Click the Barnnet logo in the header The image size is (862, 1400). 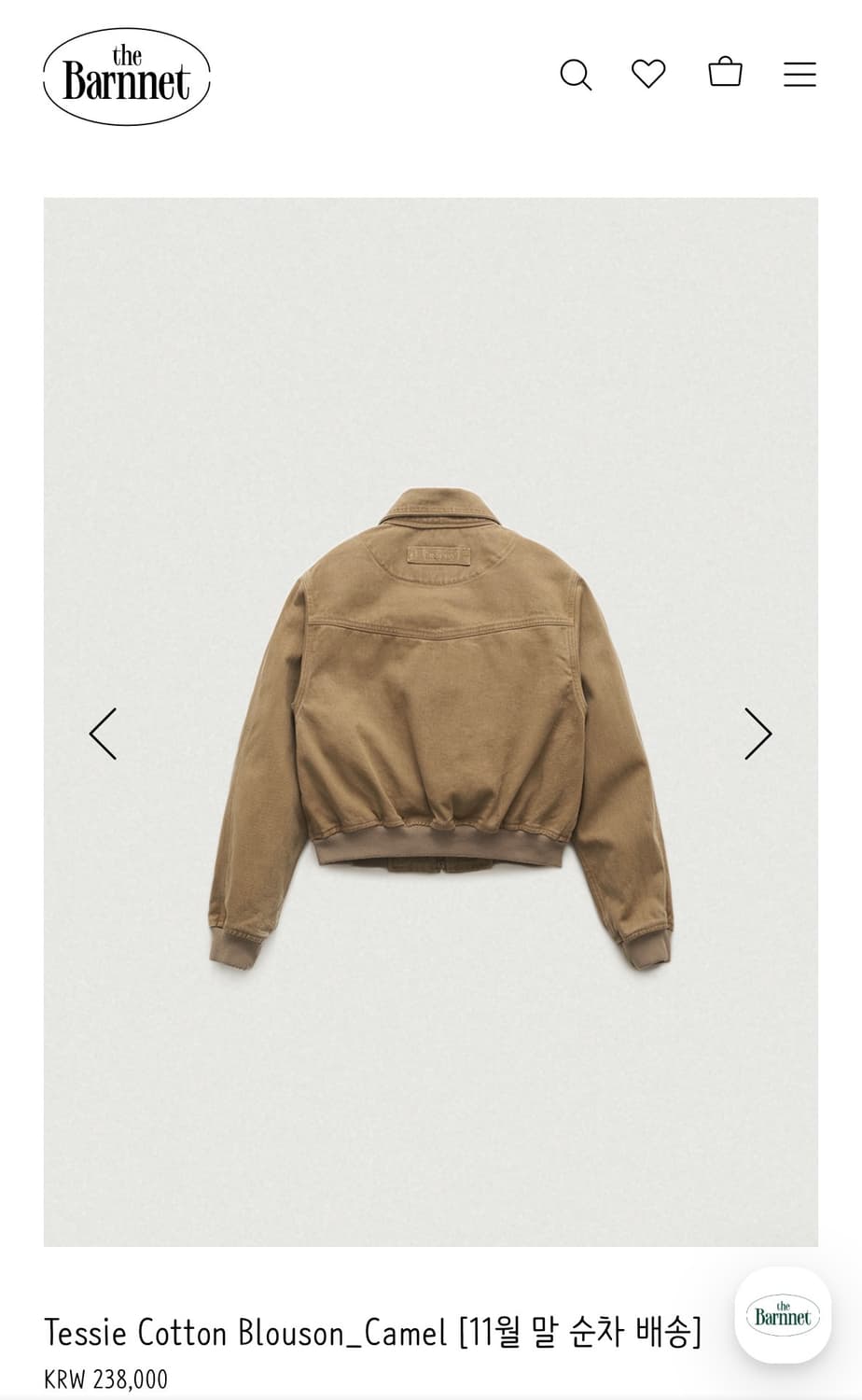(x=126, y=77)
